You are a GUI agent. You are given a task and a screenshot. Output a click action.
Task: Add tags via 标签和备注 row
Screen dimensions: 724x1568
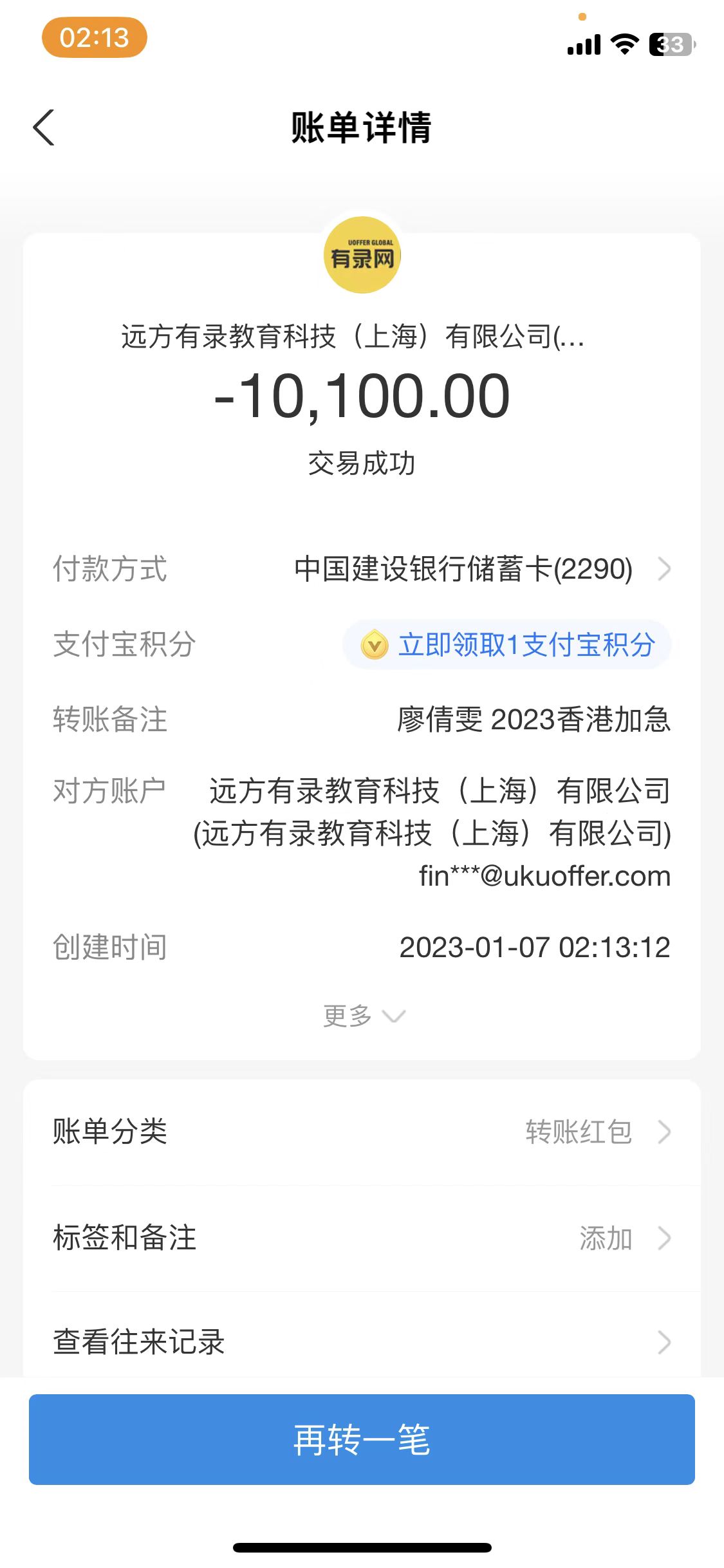point(362,1238)
